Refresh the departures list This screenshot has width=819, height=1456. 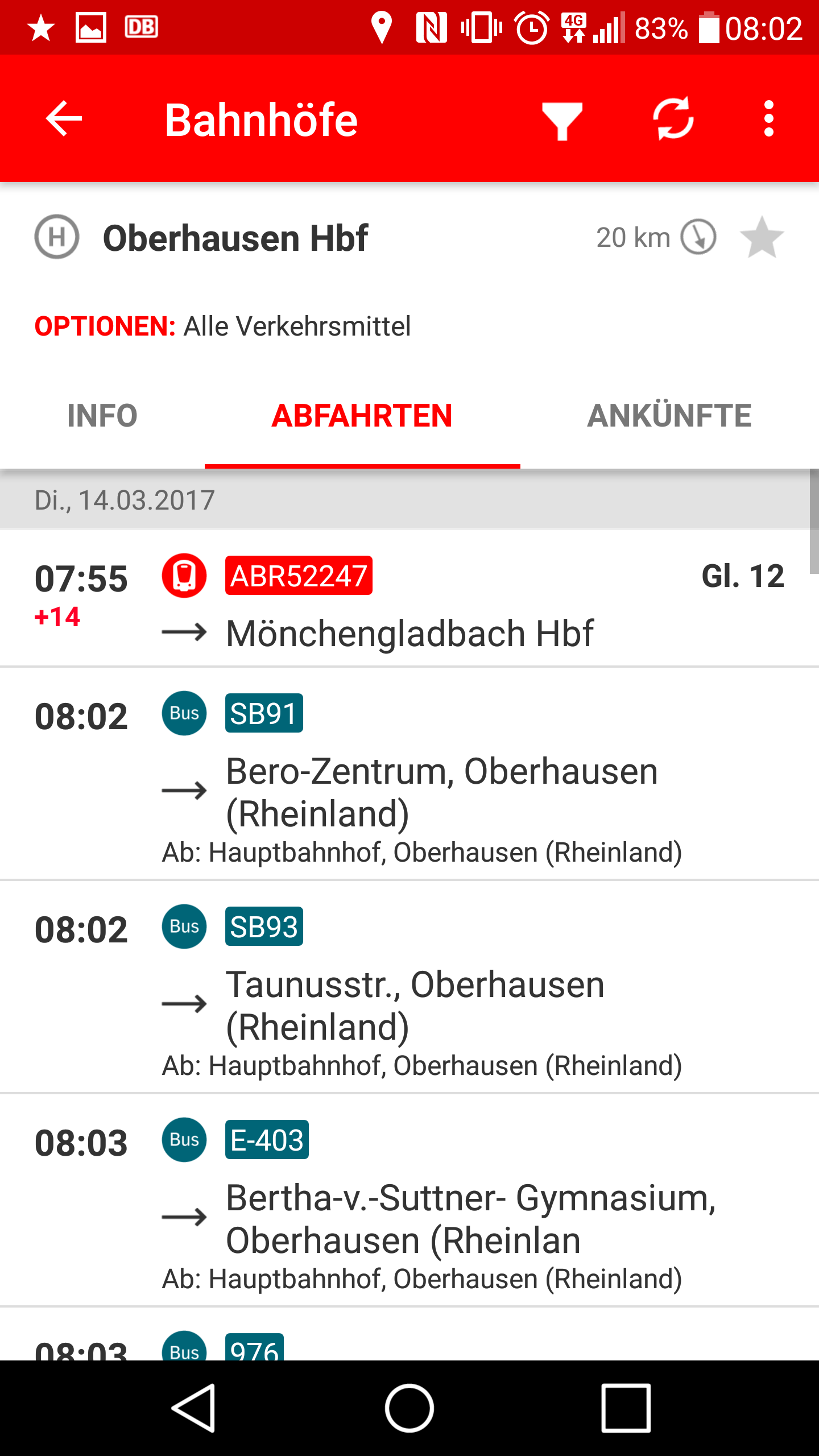673,119
